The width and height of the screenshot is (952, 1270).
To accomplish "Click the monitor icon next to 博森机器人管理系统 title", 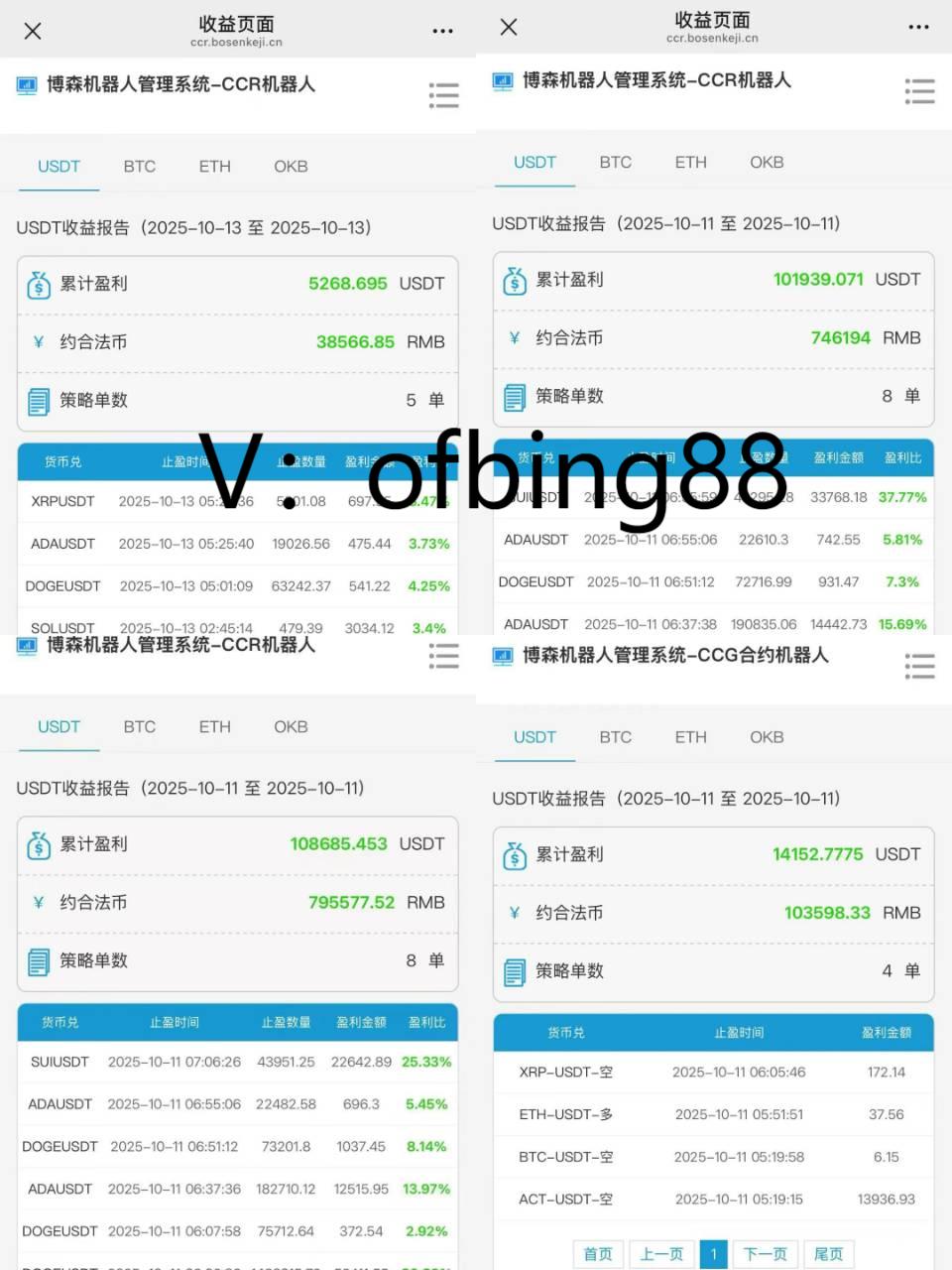I will click(x=27, y=84).
